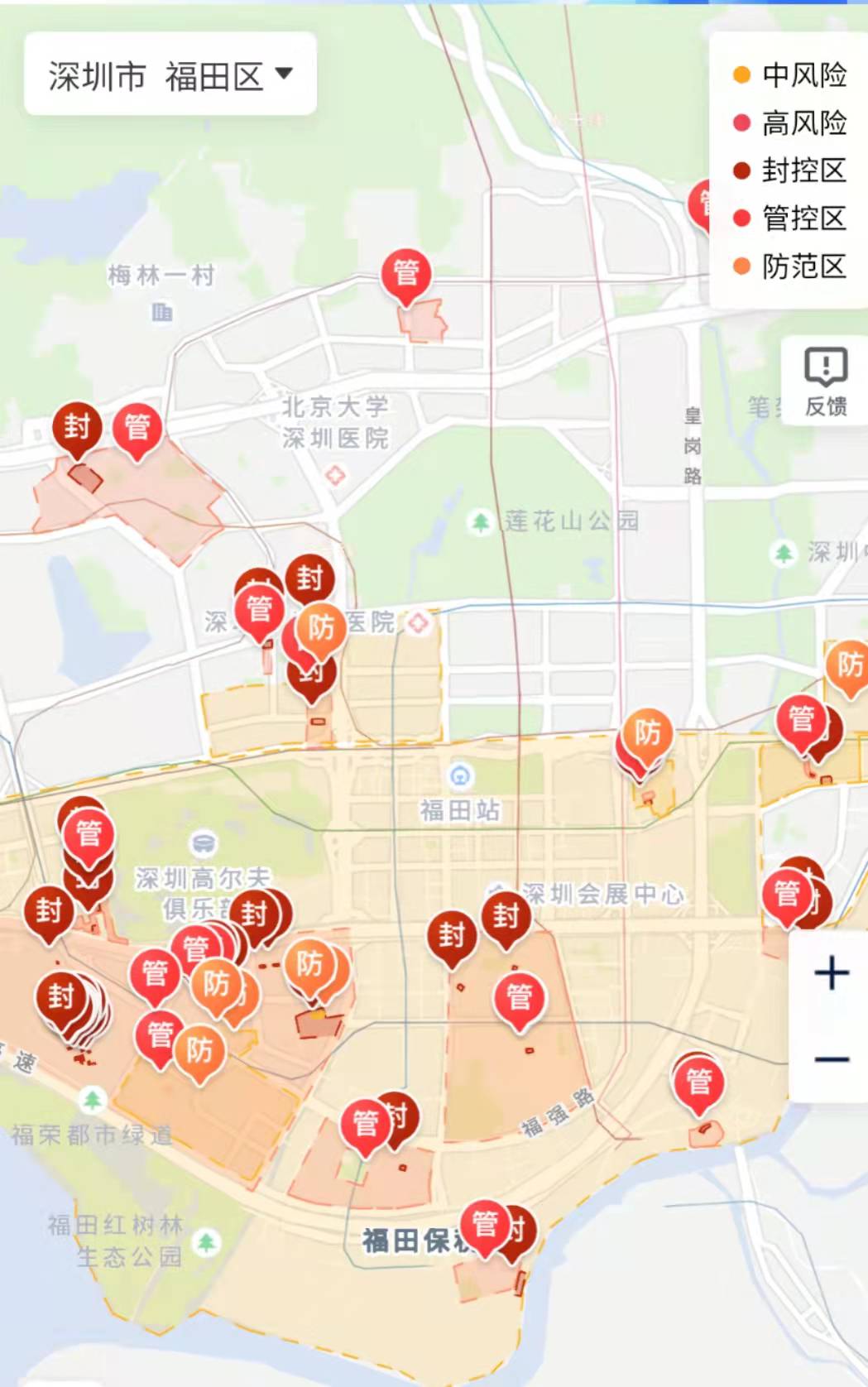The image size is (868, 1387).
Task: Open the 防 marker beside 医院 label
Action: click(x=321, y=628)
